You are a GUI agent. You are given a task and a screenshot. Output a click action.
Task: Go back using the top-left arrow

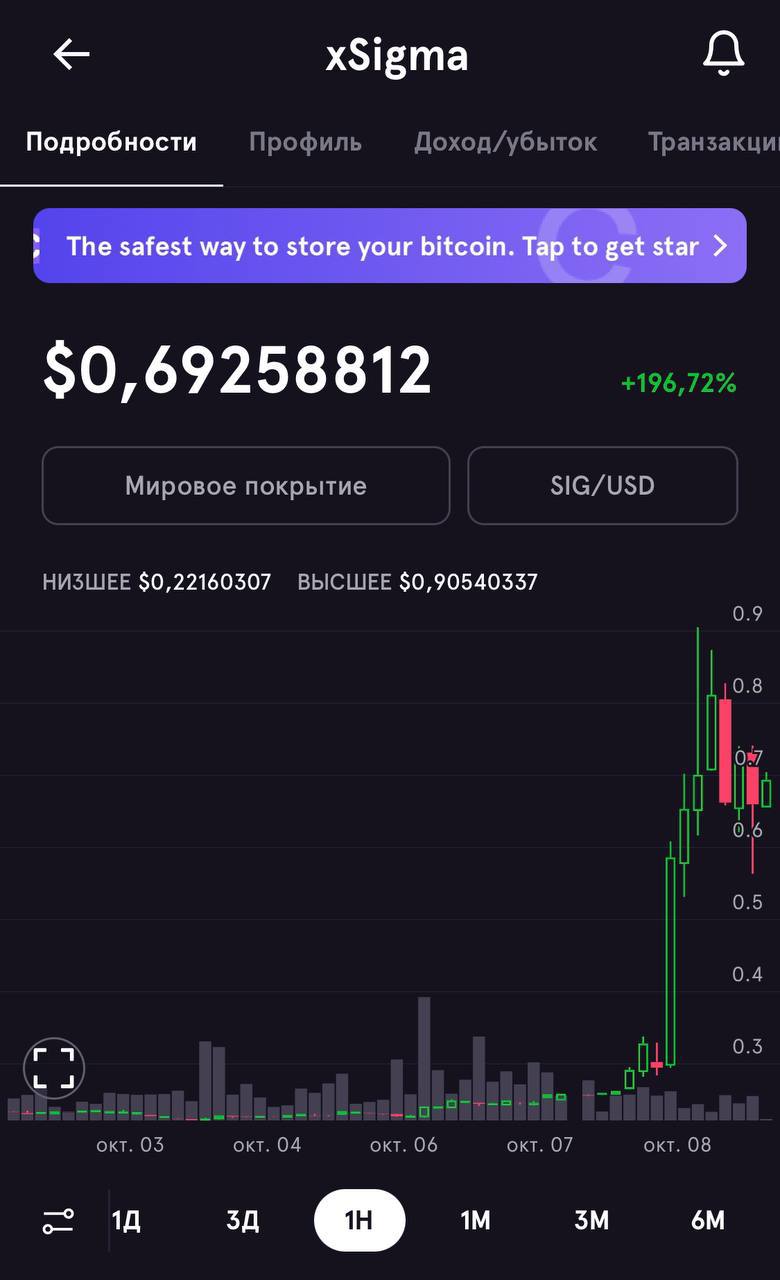[71, 55]
